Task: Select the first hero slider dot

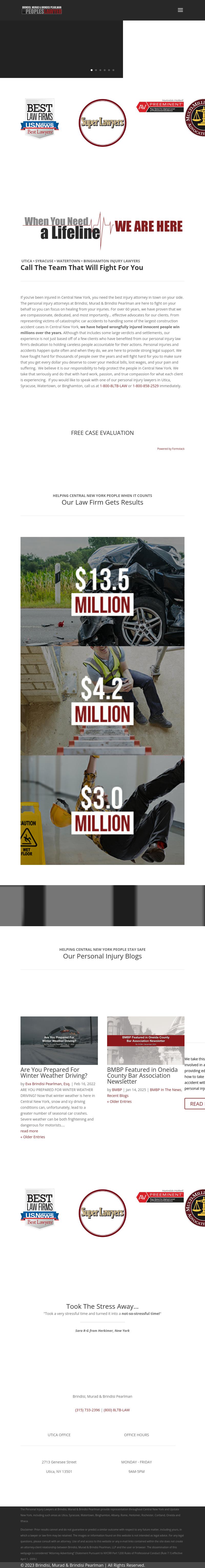Action: [91, 70]
